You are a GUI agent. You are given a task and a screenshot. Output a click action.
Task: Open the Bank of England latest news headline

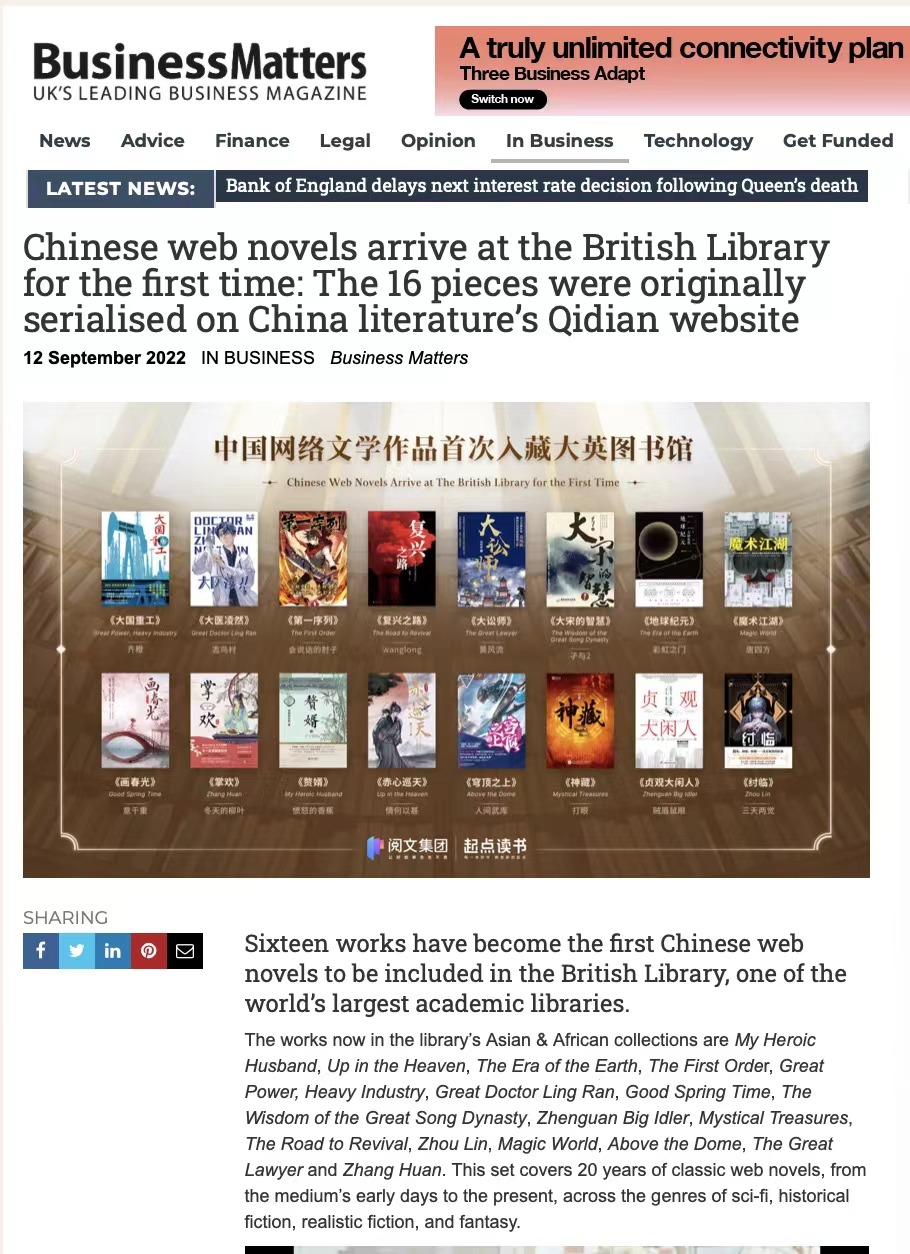541,186
